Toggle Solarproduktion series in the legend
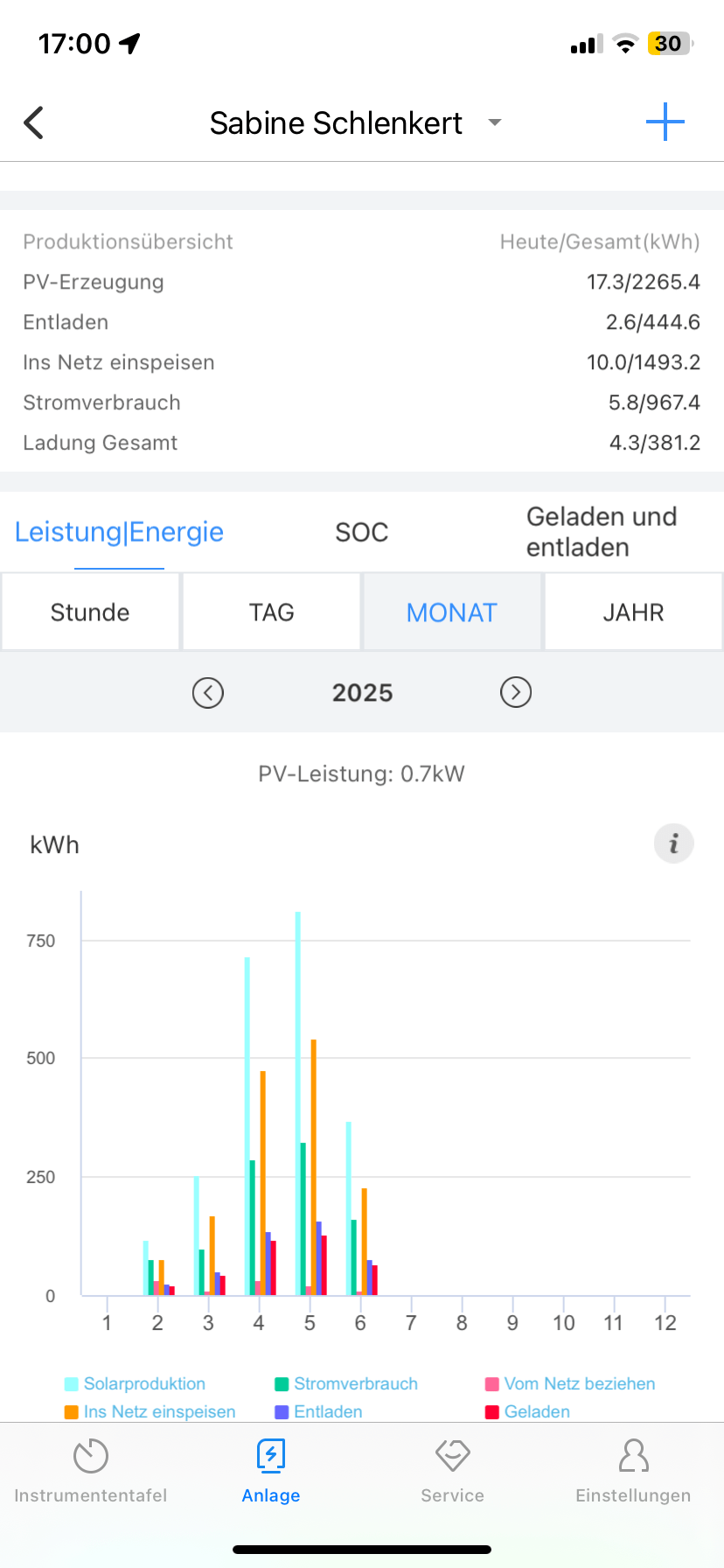Screen dimensions: 724x1568 [136, 1383]
